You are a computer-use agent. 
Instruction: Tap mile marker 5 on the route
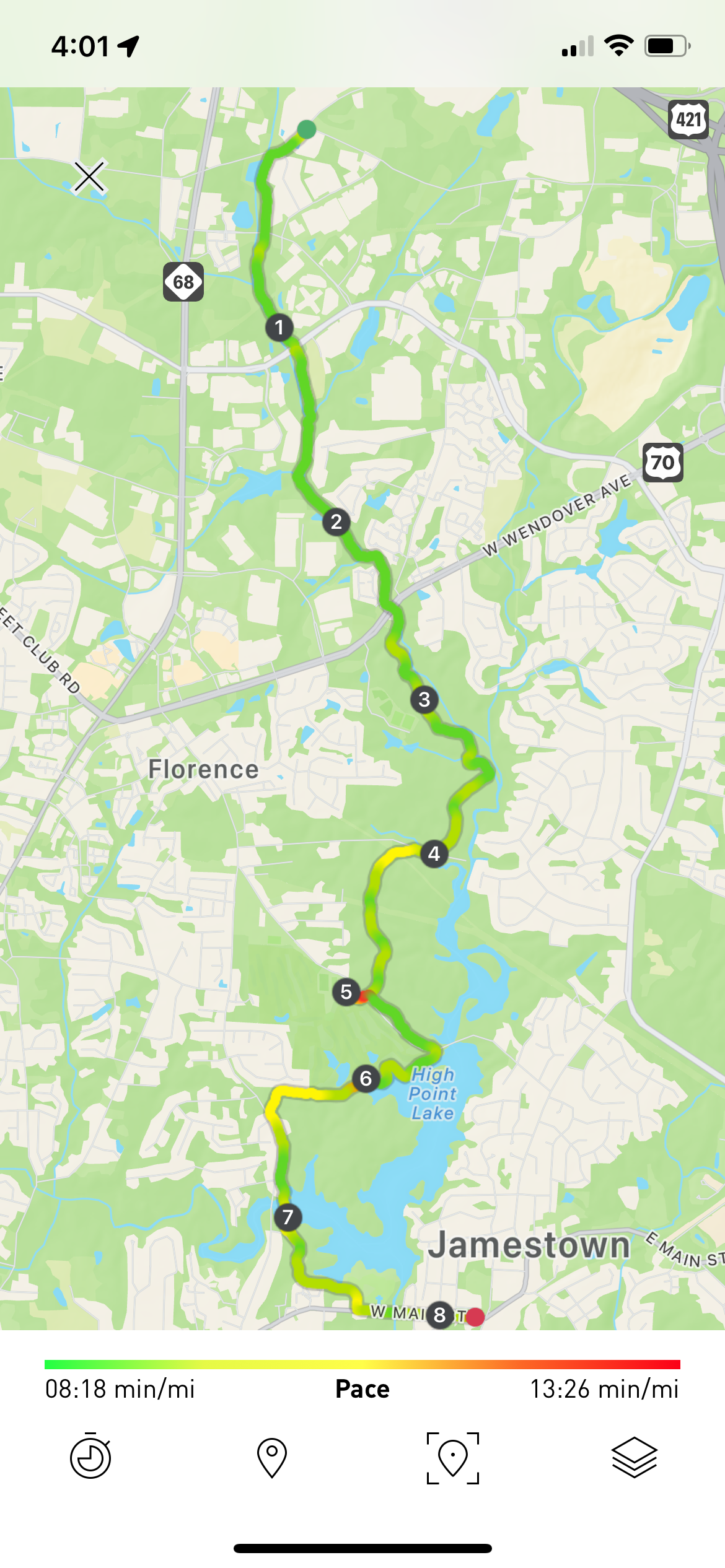[x=346, y=992]
